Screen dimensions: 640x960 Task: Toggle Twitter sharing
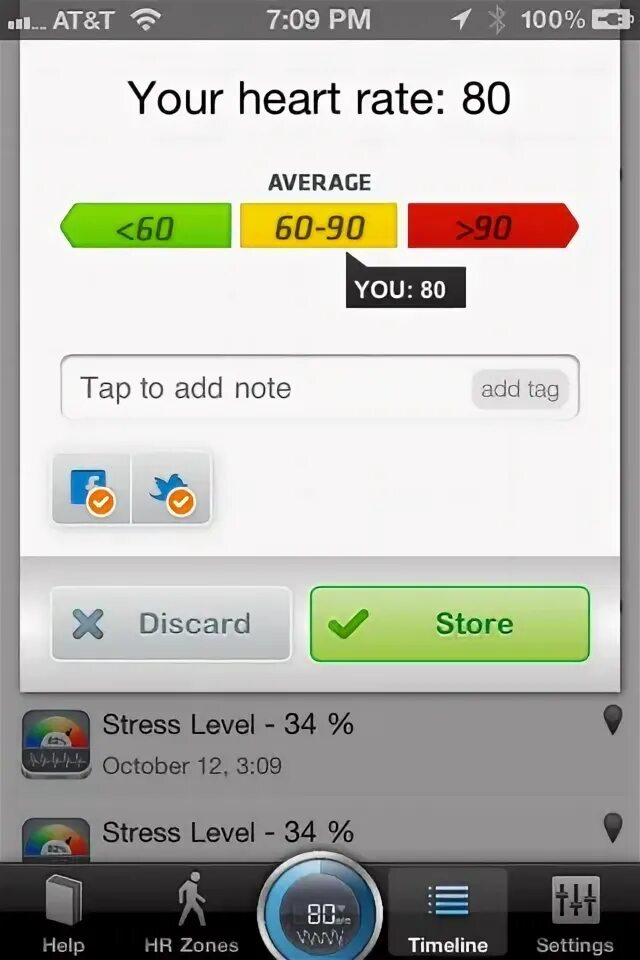pyautogui.click(x=171, y=488)
